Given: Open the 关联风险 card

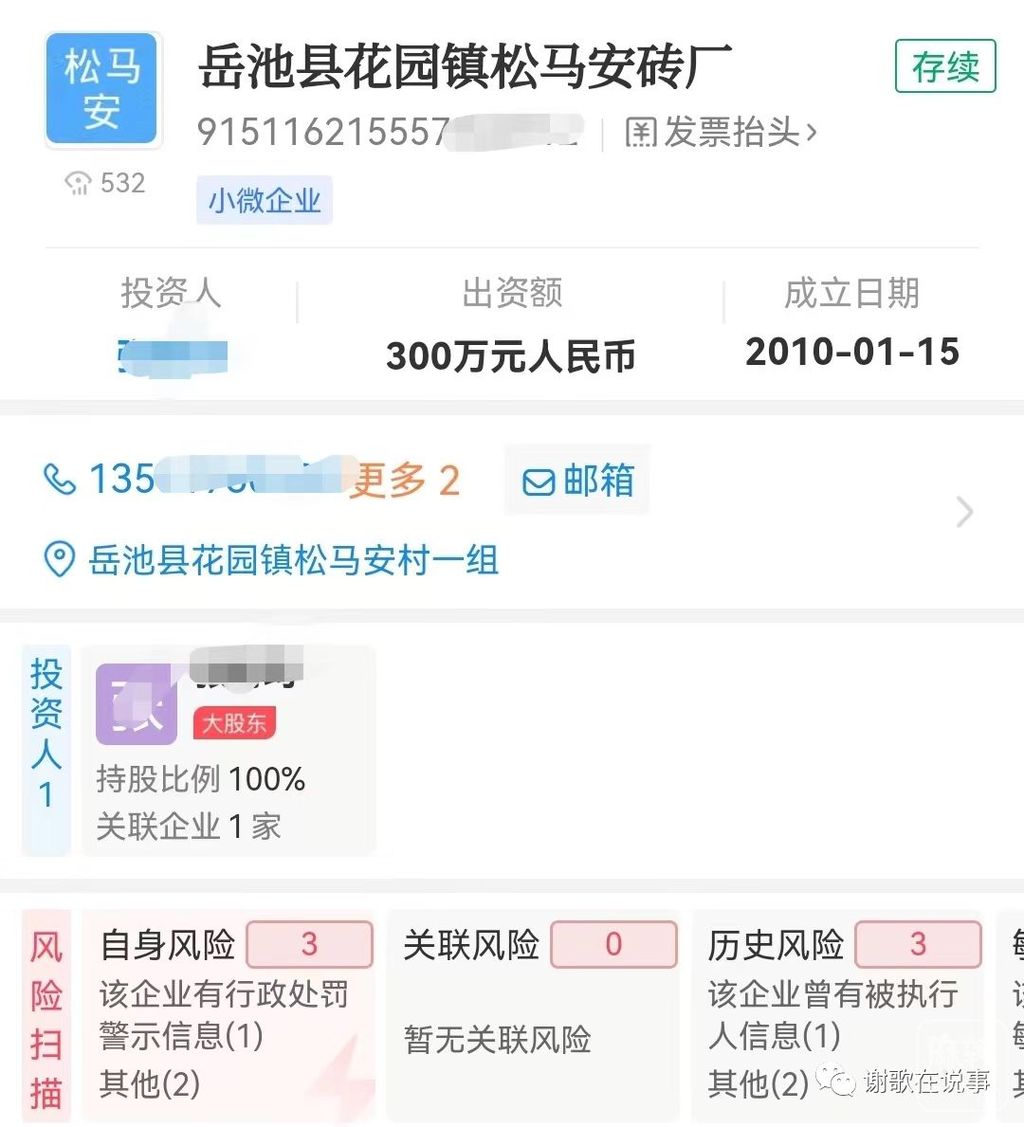Looking at the screenshot, I should click(x=534, y=1012).
